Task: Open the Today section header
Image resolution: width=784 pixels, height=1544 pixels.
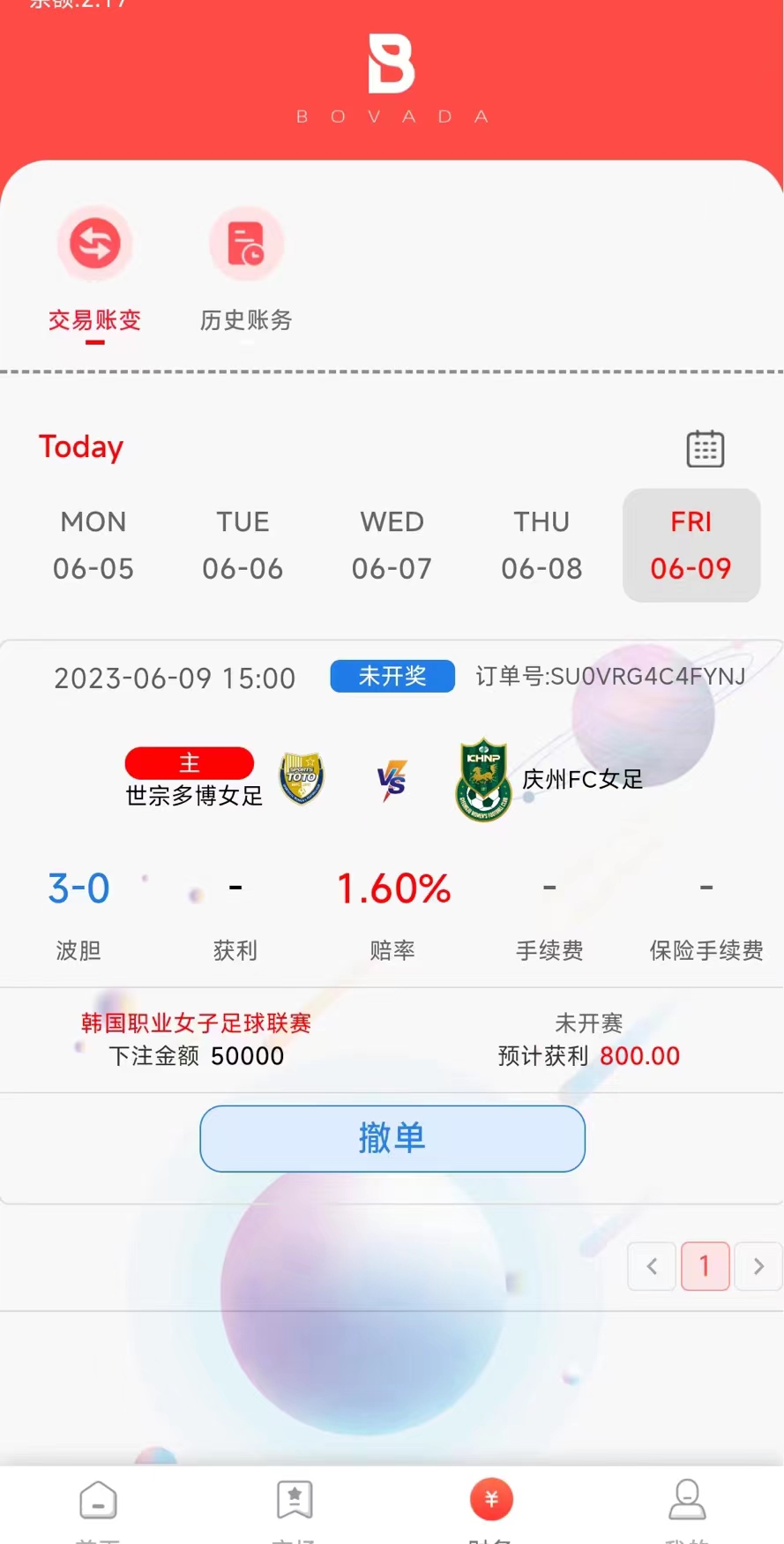Action: click(80, 447)
